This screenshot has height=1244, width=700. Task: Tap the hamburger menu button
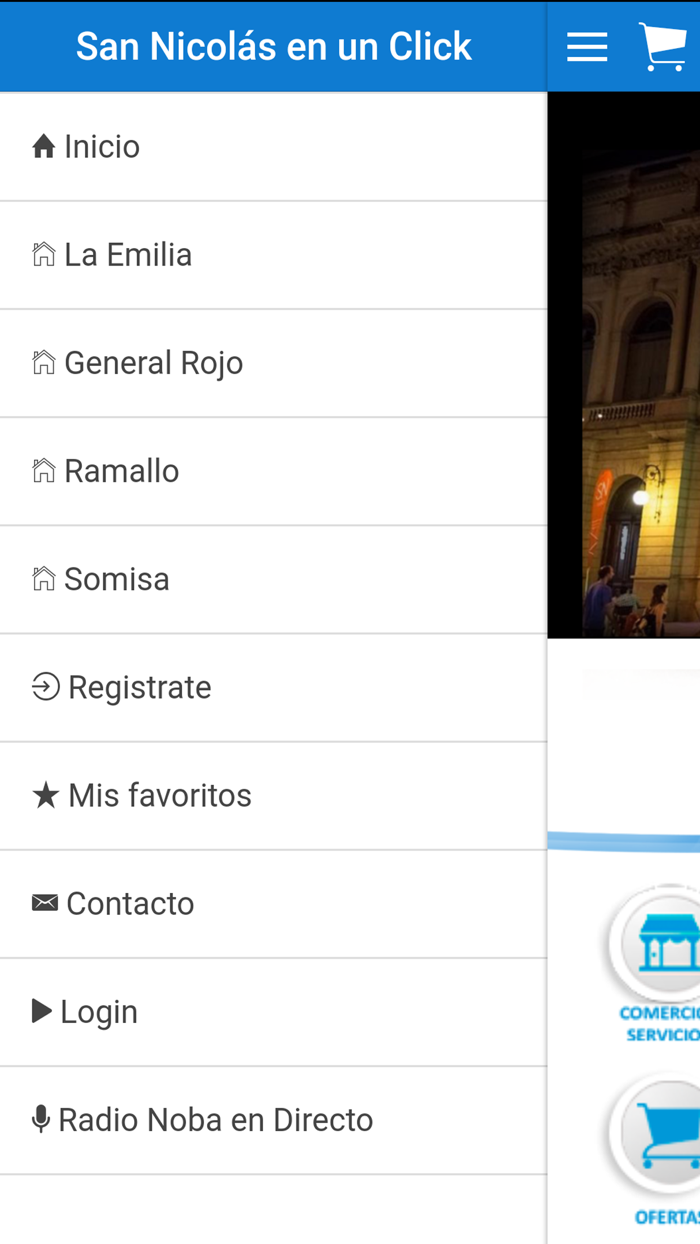[x=587, y=47]
